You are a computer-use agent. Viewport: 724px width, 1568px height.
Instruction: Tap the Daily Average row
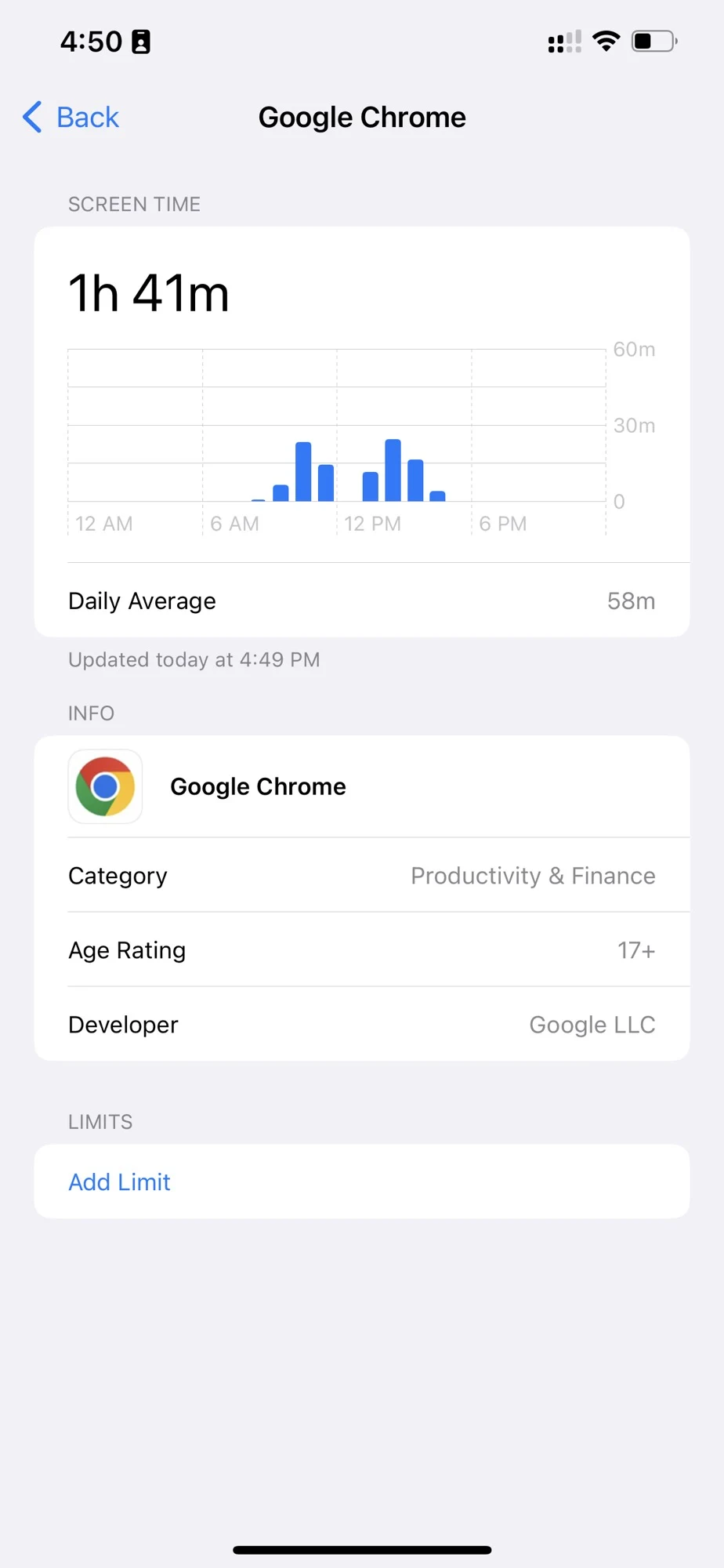coord(362,601)
